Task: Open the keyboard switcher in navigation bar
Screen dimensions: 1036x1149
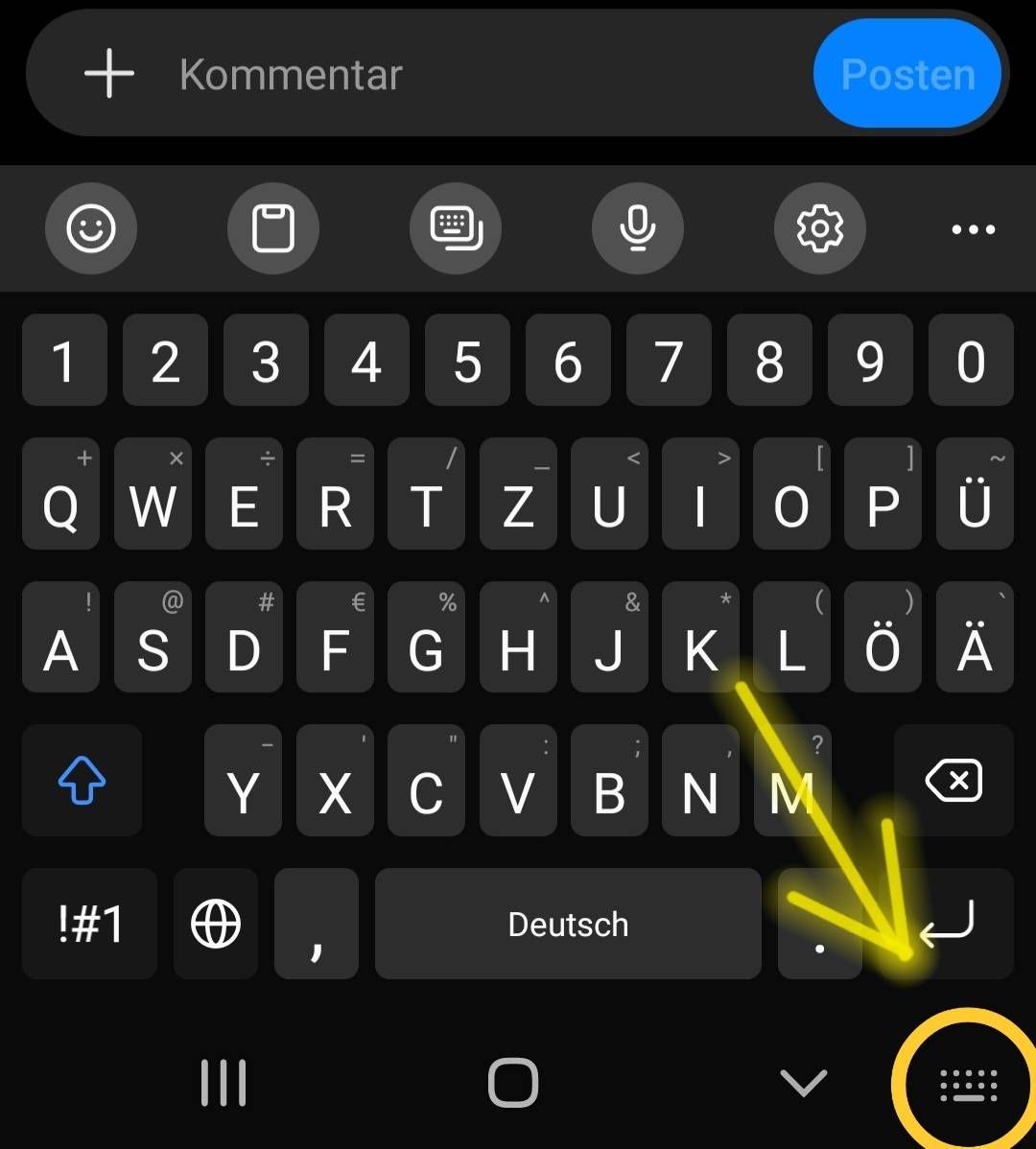Action: (x=967, y=1084)
